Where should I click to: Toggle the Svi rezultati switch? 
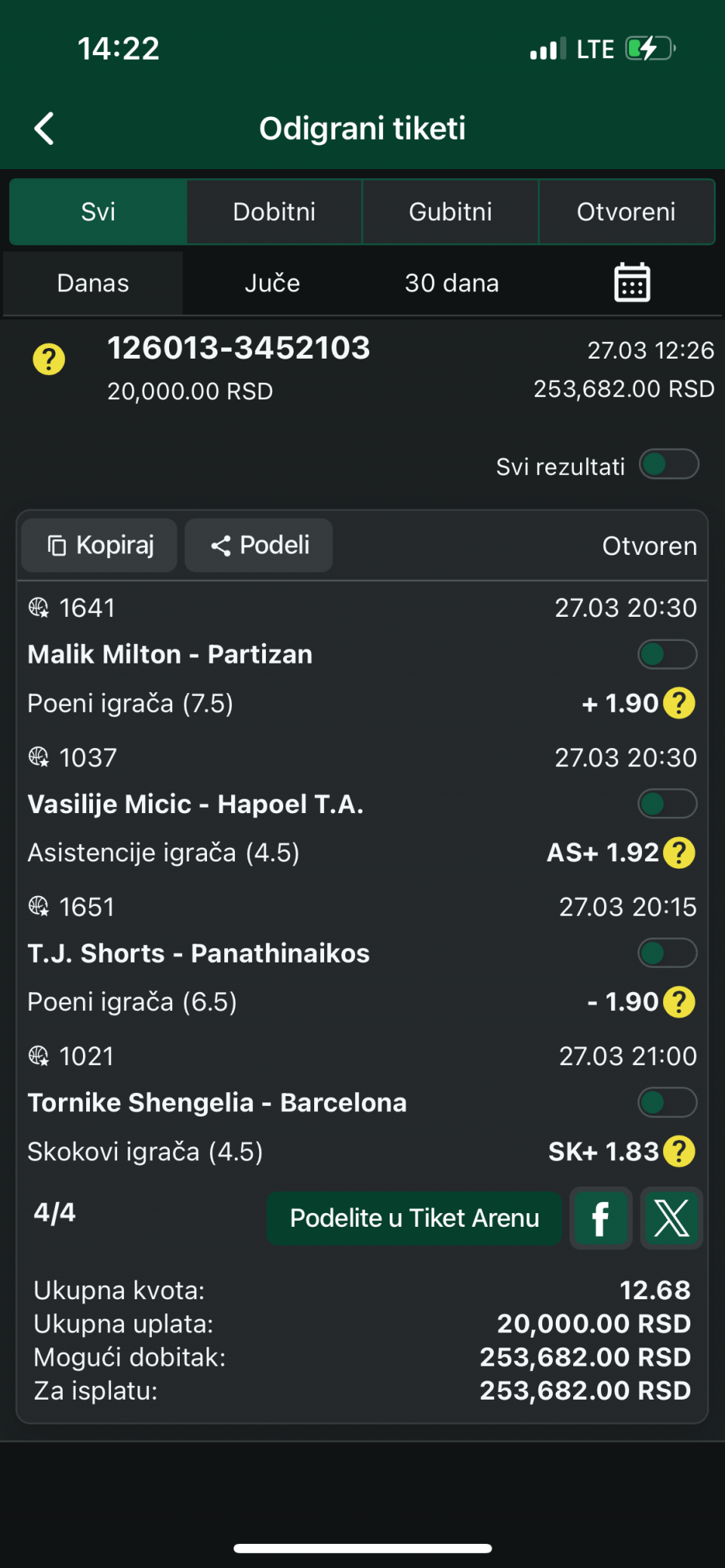coord(668,464)
